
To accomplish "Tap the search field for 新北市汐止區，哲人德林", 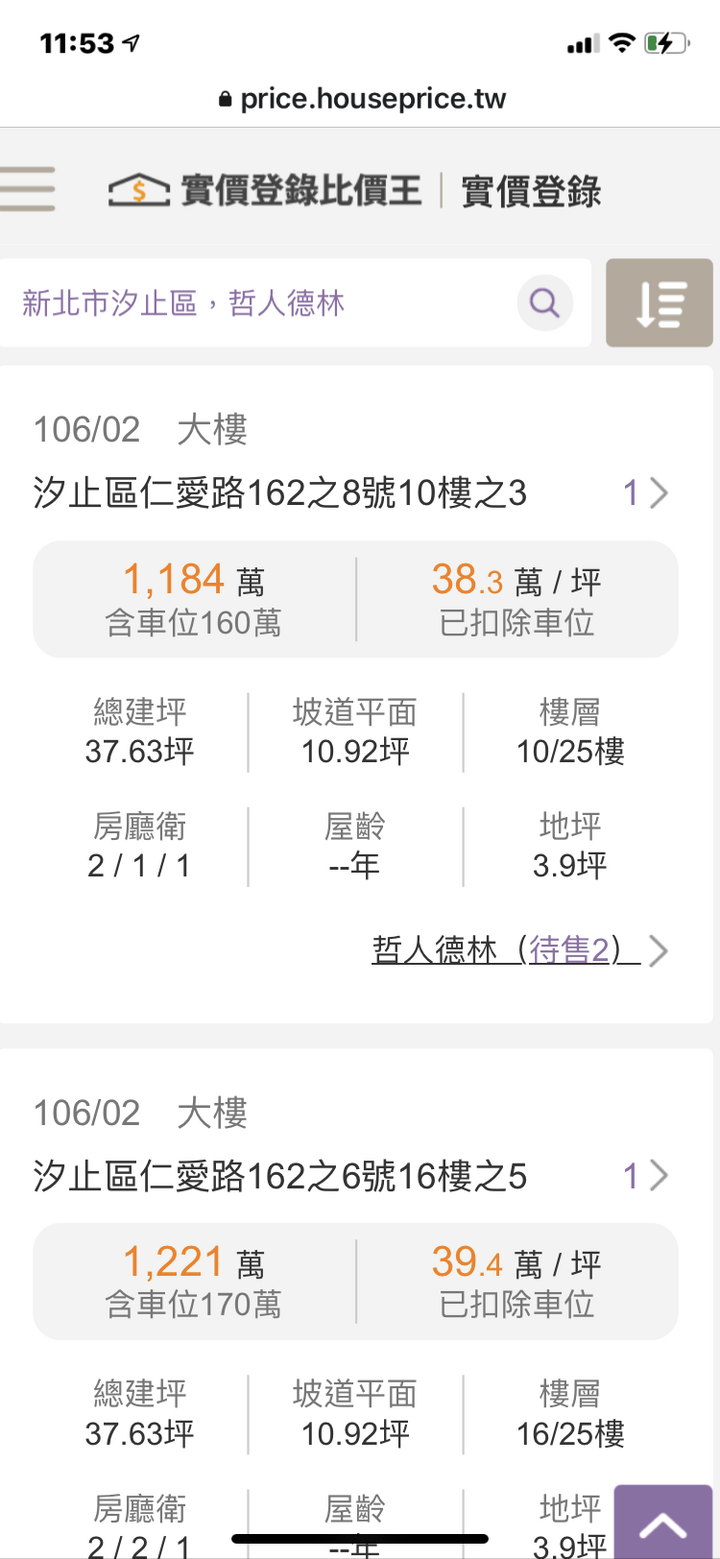I will [x=260, y=303].
